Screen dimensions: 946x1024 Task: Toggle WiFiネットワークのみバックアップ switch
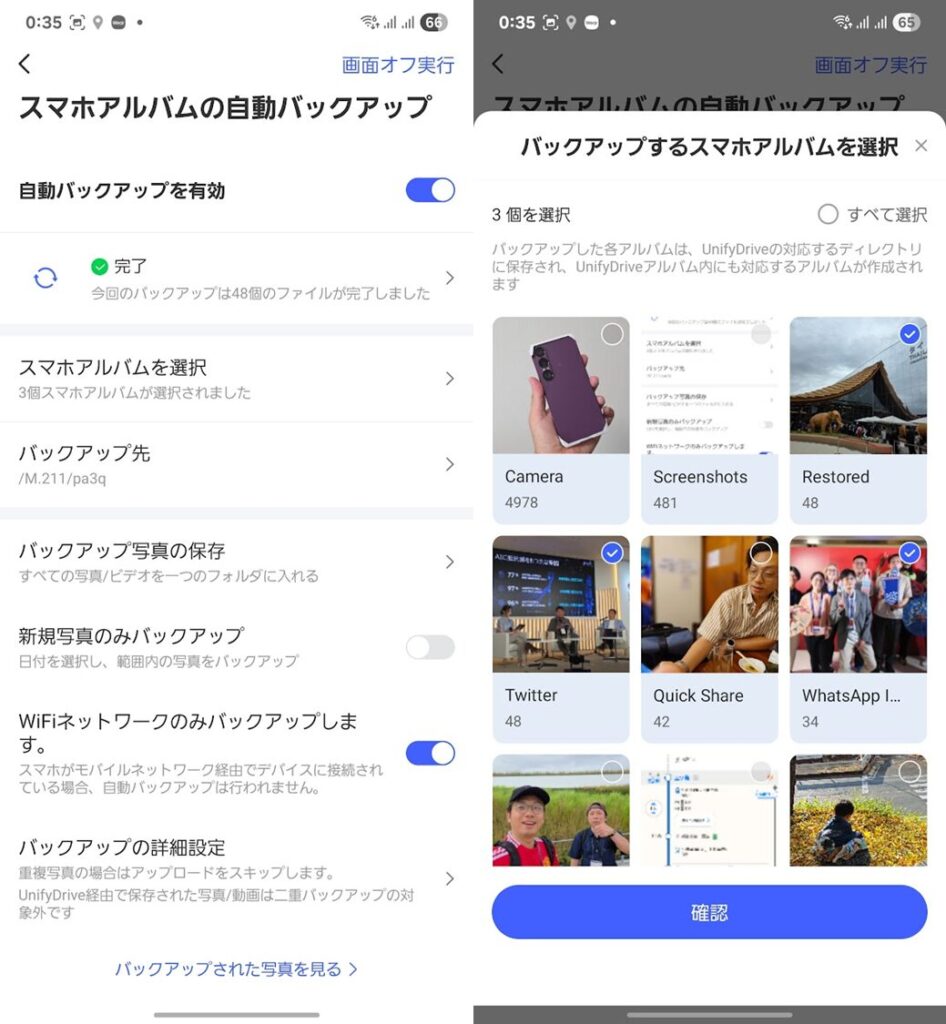coord(430,753)
